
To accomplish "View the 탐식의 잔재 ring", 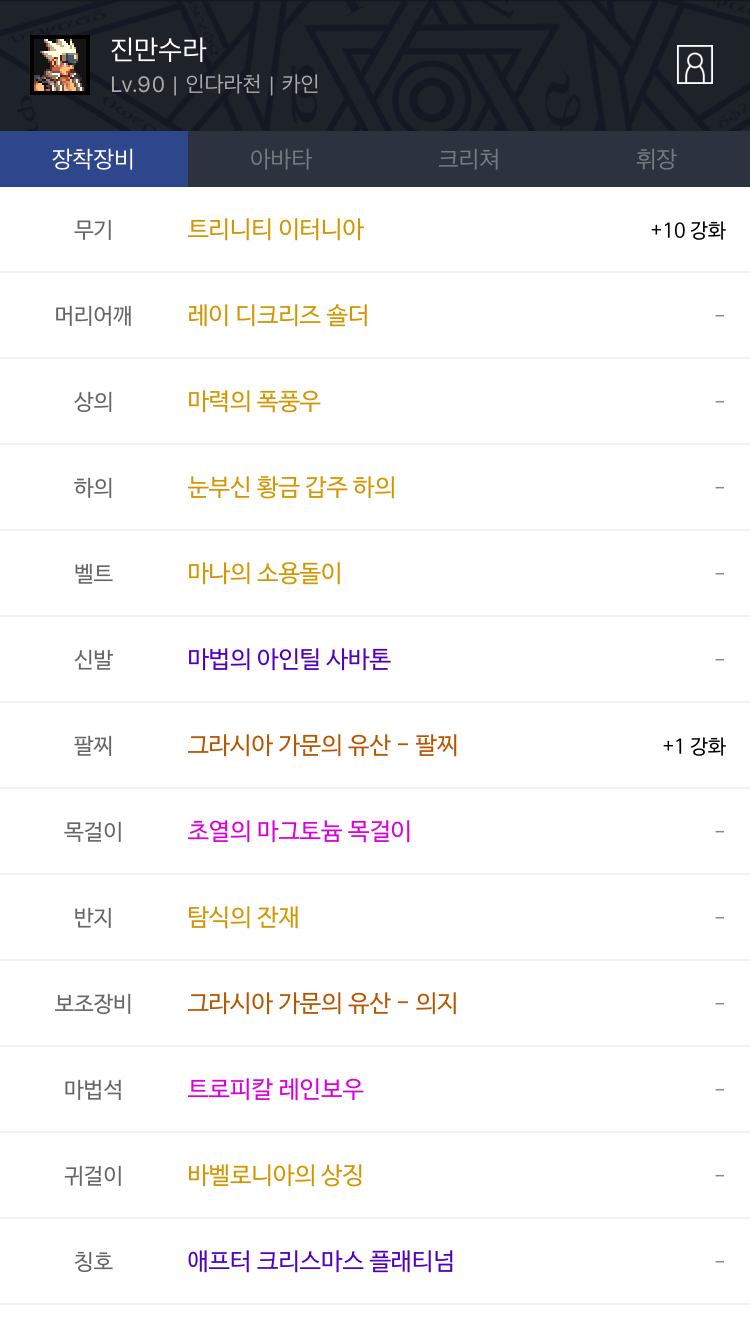I will click(x=244, y=917).
